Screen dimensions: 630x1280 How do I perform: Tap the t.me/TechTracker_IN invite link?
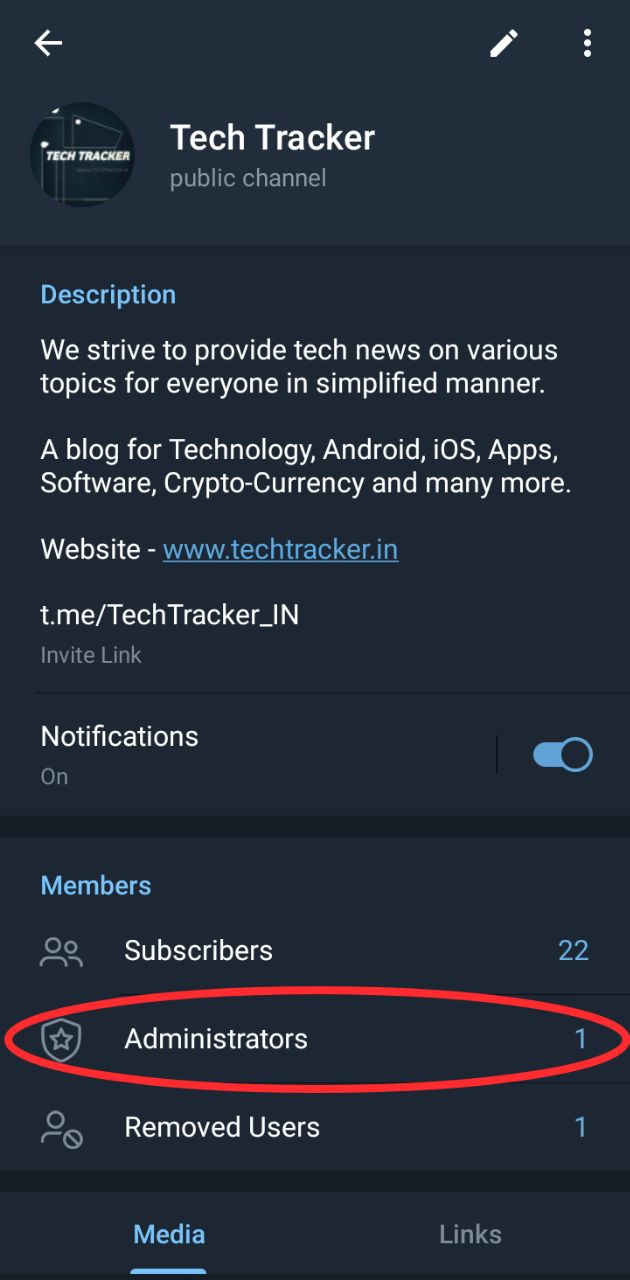[x=170, y=614]
